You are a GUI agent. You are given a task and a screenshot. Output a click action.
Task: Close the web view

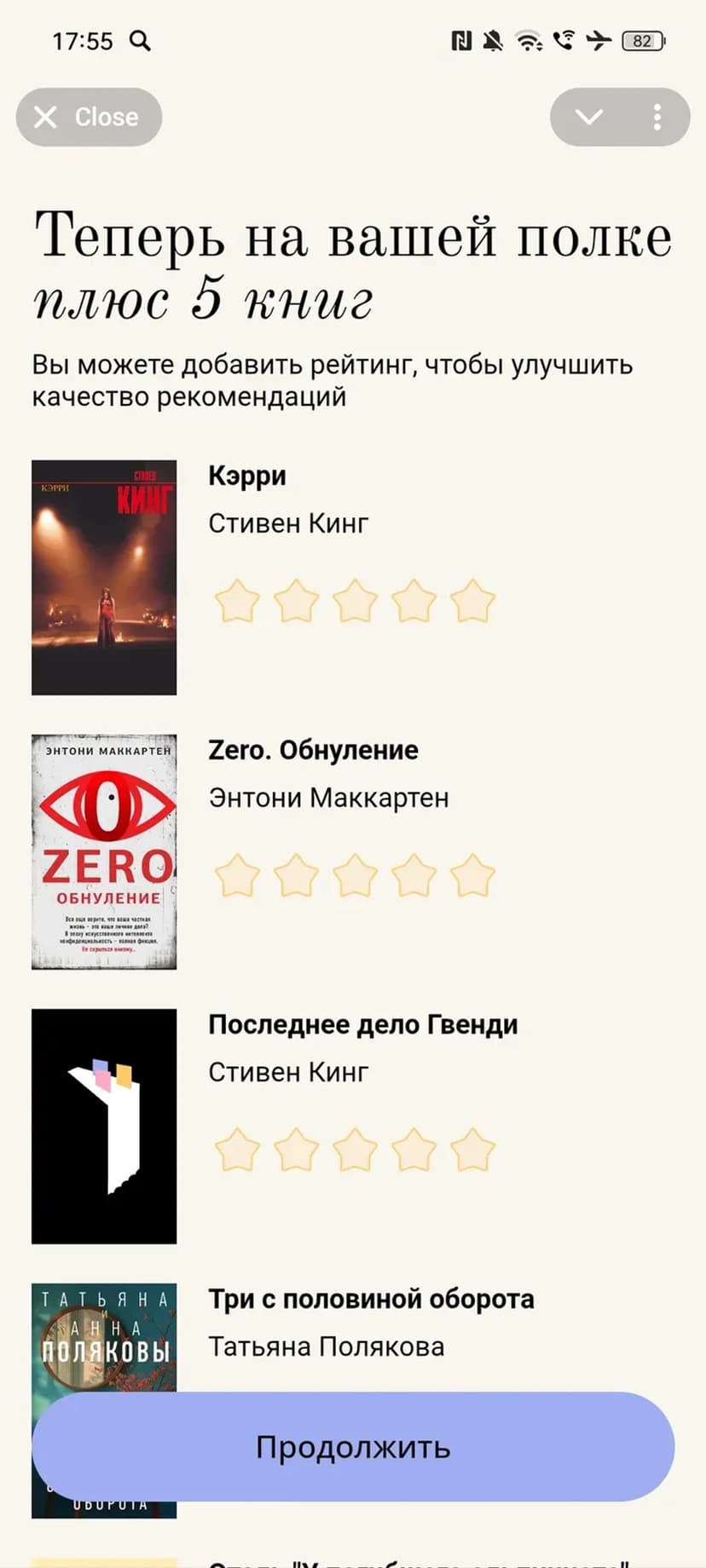[x=89, y=117]
